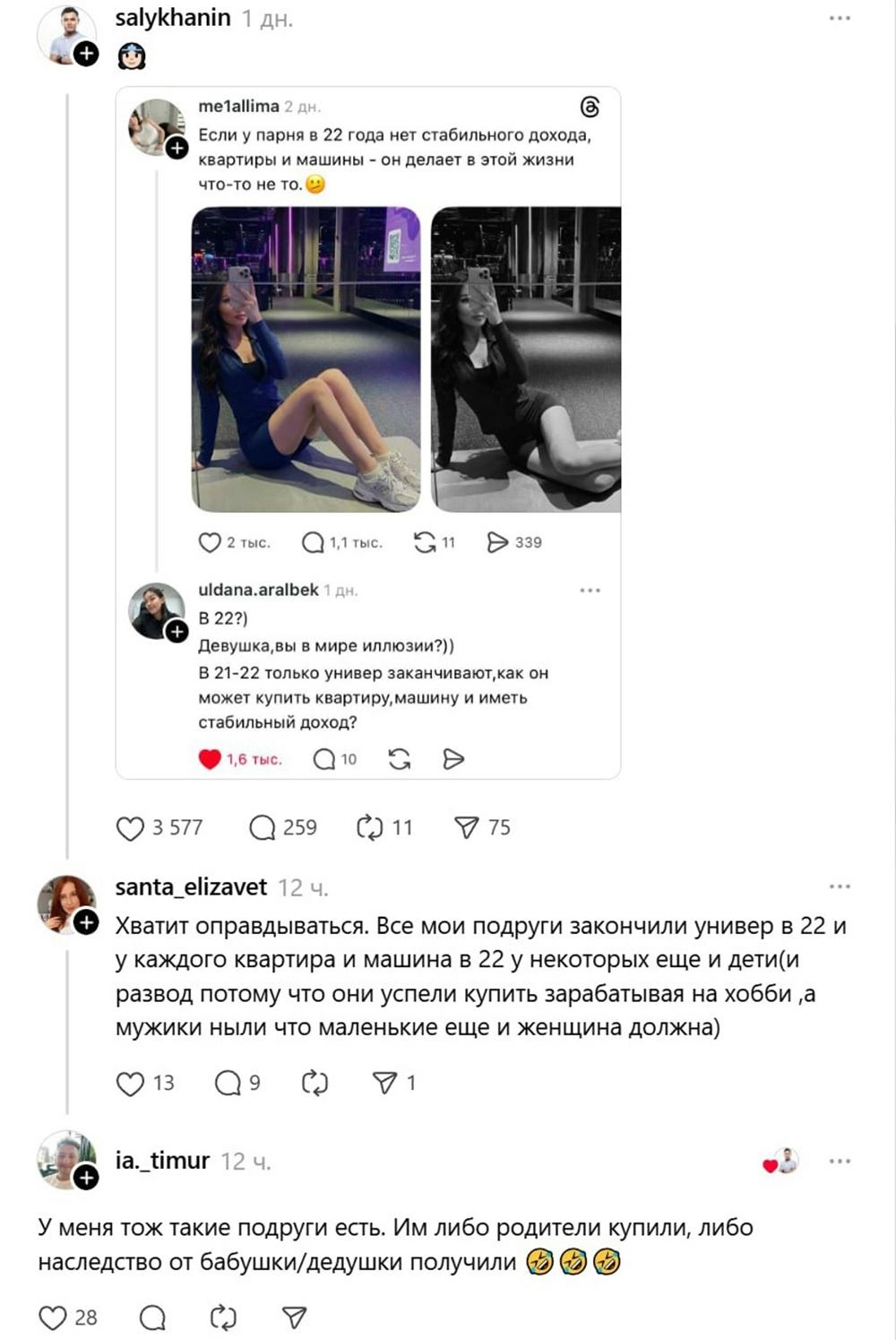The width and height of the screenshot is (896, 1340).
Task: Follow salykhanin via the avatar plus badge
Action: click(x=86, y=54)
